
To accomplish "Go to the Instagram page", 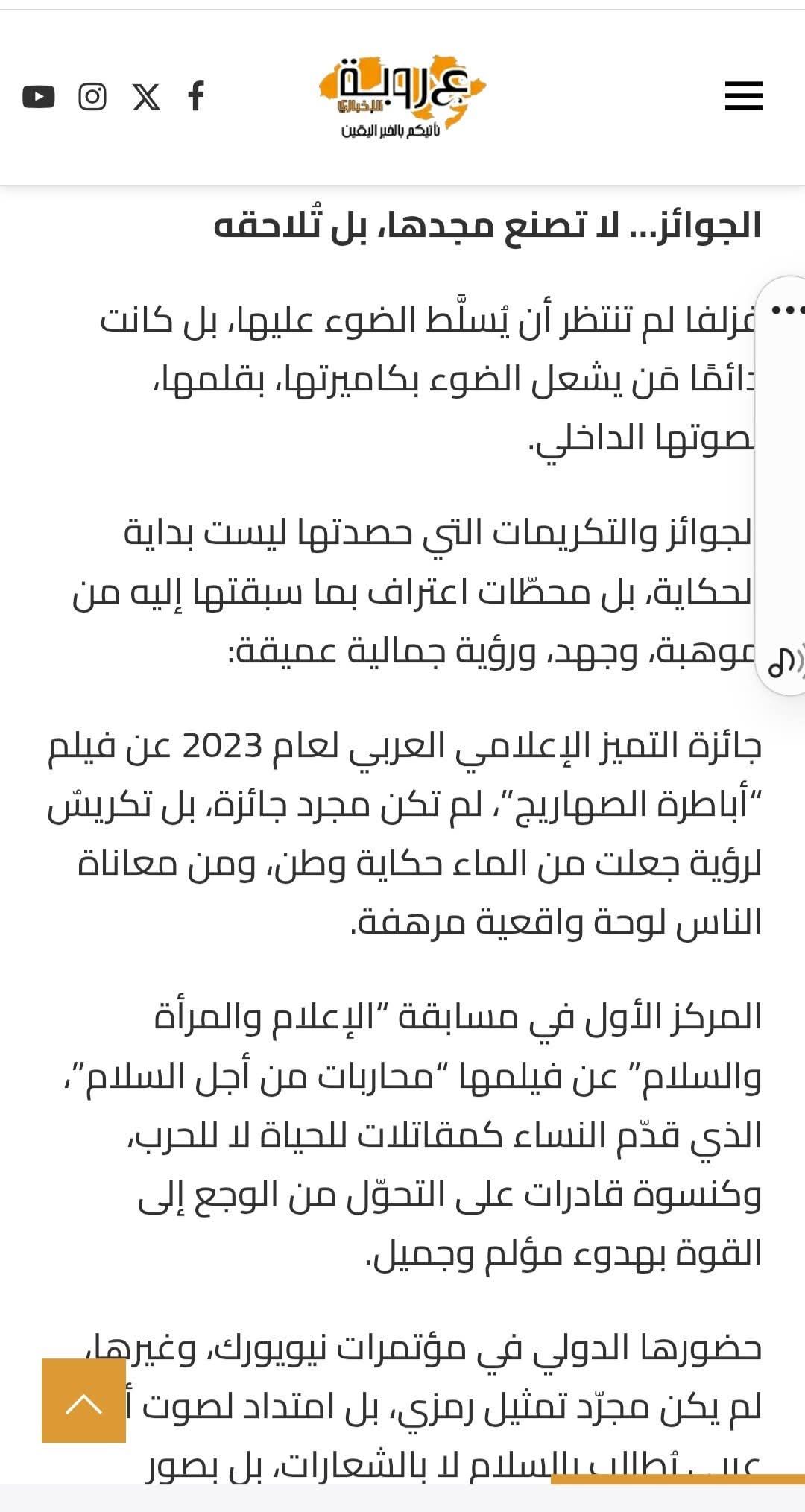I will [x=92, y=97].
